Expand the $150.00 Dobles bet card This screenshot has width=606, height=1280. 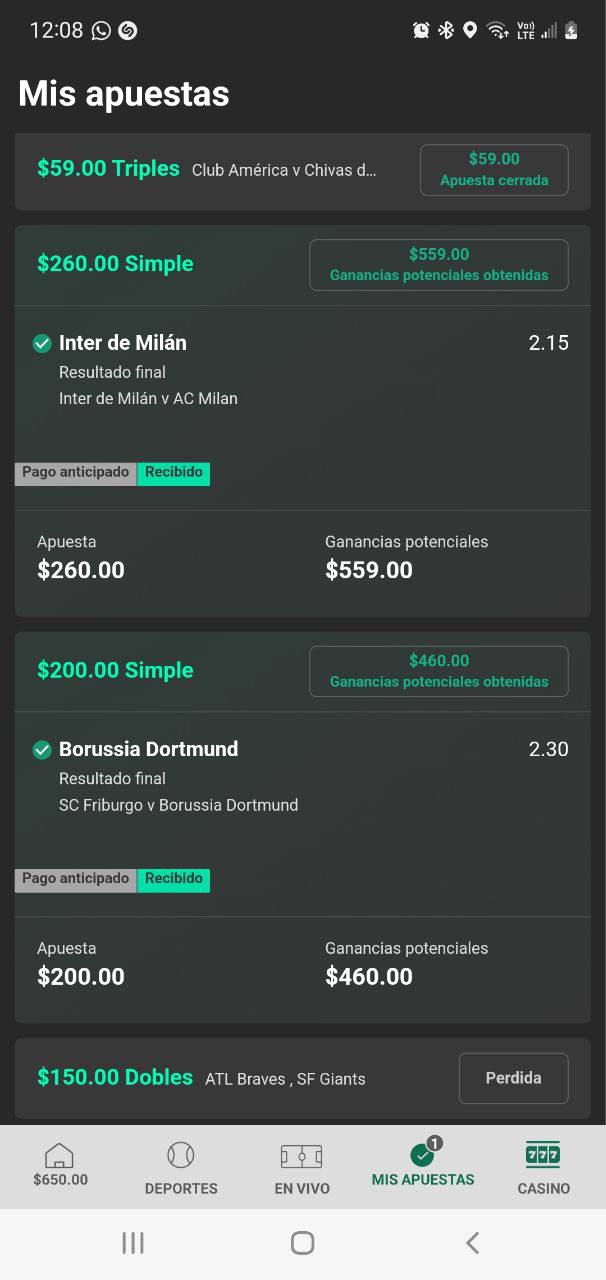point(230,1078)
